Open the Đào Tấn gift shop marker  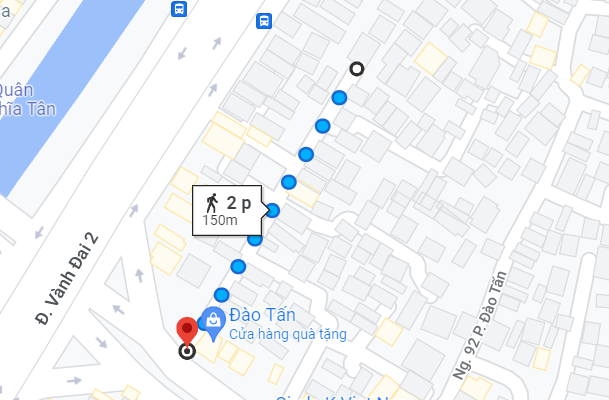[x=212, y=320]
